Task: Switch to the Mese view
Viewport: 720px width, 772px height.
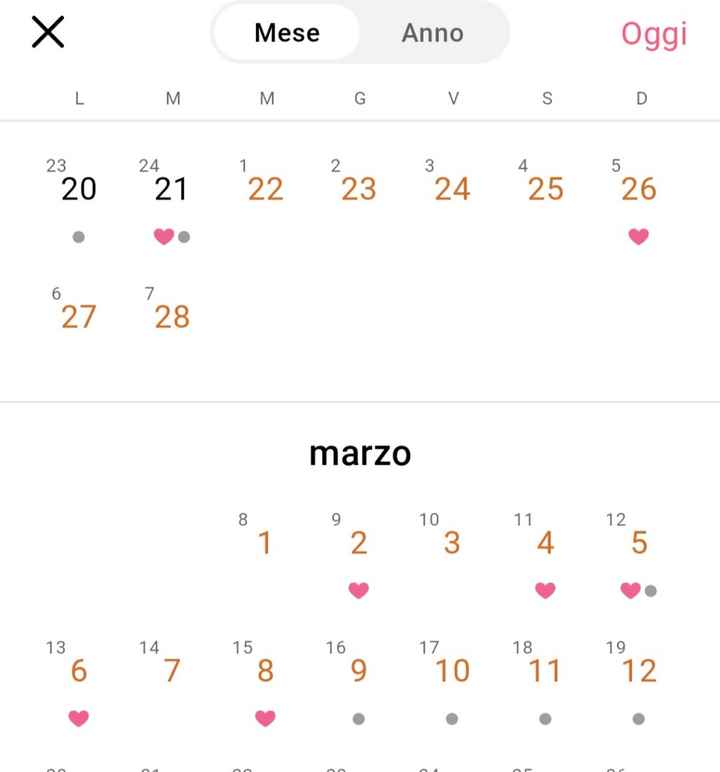Action: point(287,32)
